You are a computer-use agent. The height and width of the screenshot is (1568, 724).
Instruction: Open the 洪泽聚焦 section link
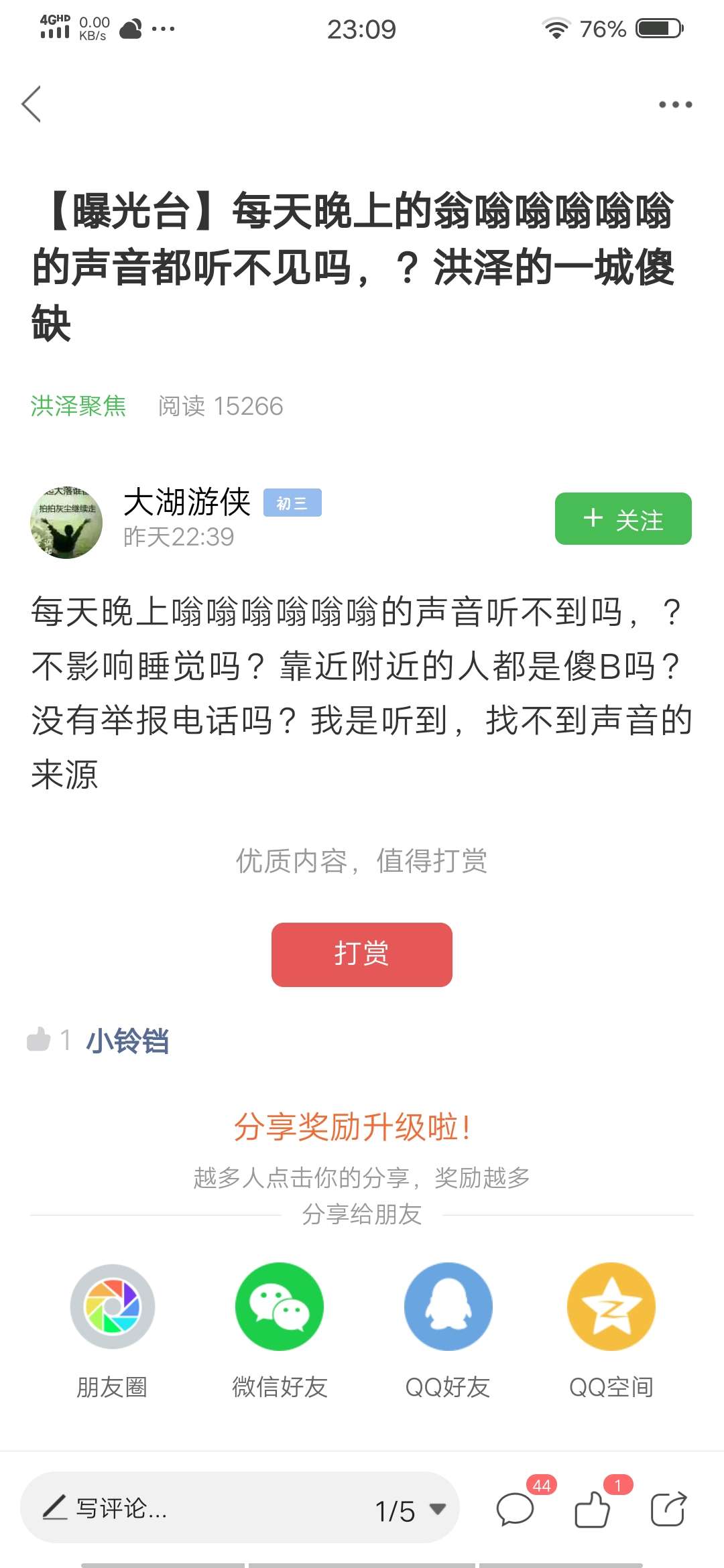click(78, 406)
